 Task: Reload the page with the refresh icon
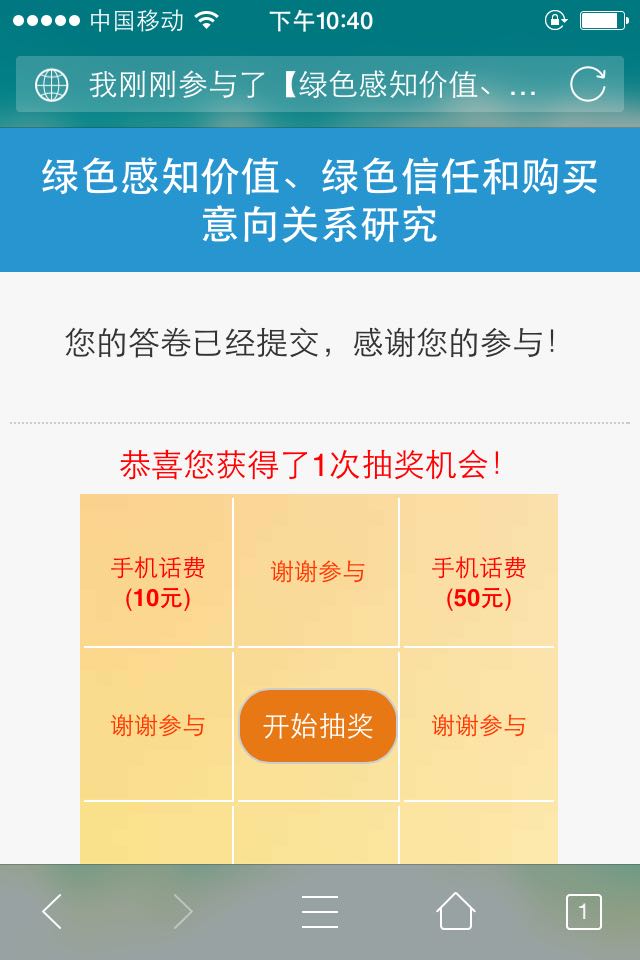pyautogui.click(x=588, y=85)
